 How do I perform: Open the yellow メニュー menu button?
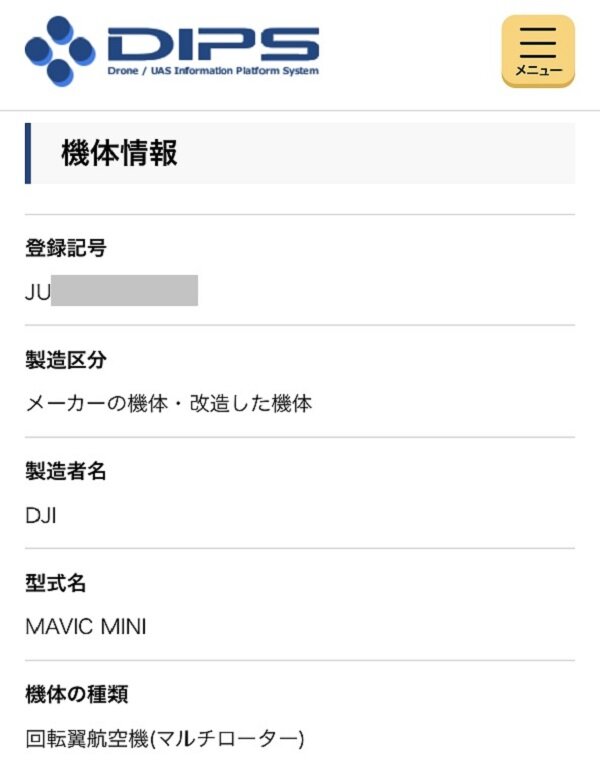pyautogui.click(x=538, y=51)
